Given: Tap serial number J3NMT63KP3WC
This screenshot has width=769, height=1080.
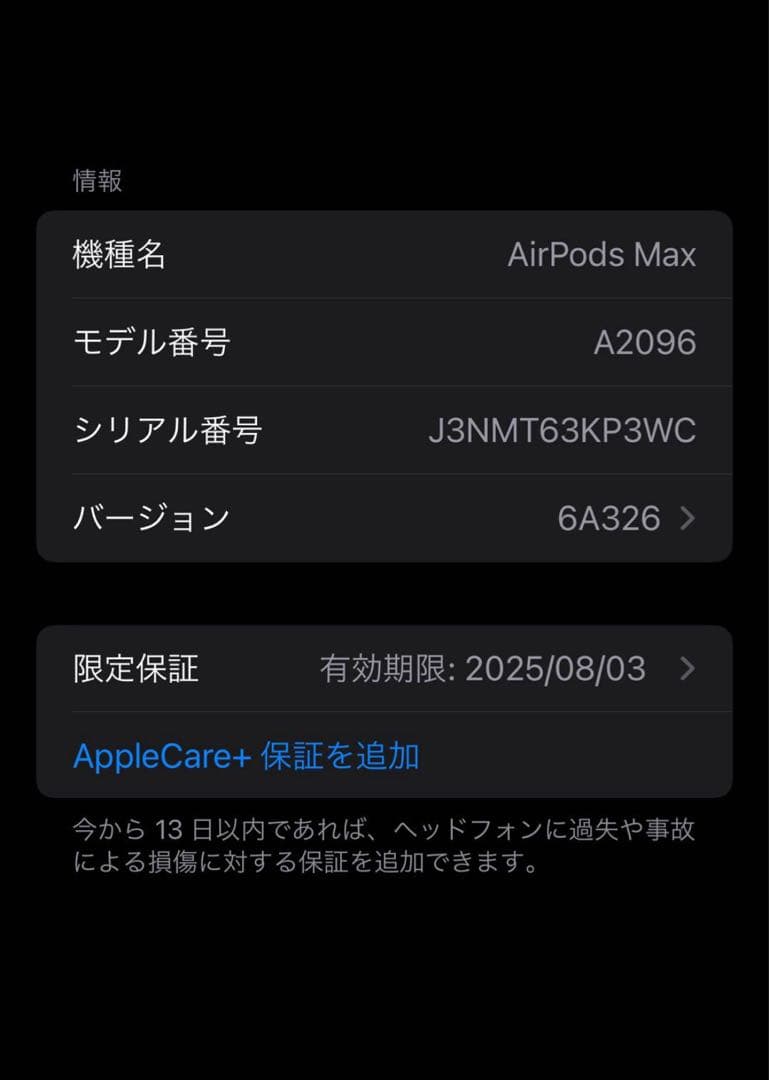Looking at the screenshot, I should pos(562,430).
